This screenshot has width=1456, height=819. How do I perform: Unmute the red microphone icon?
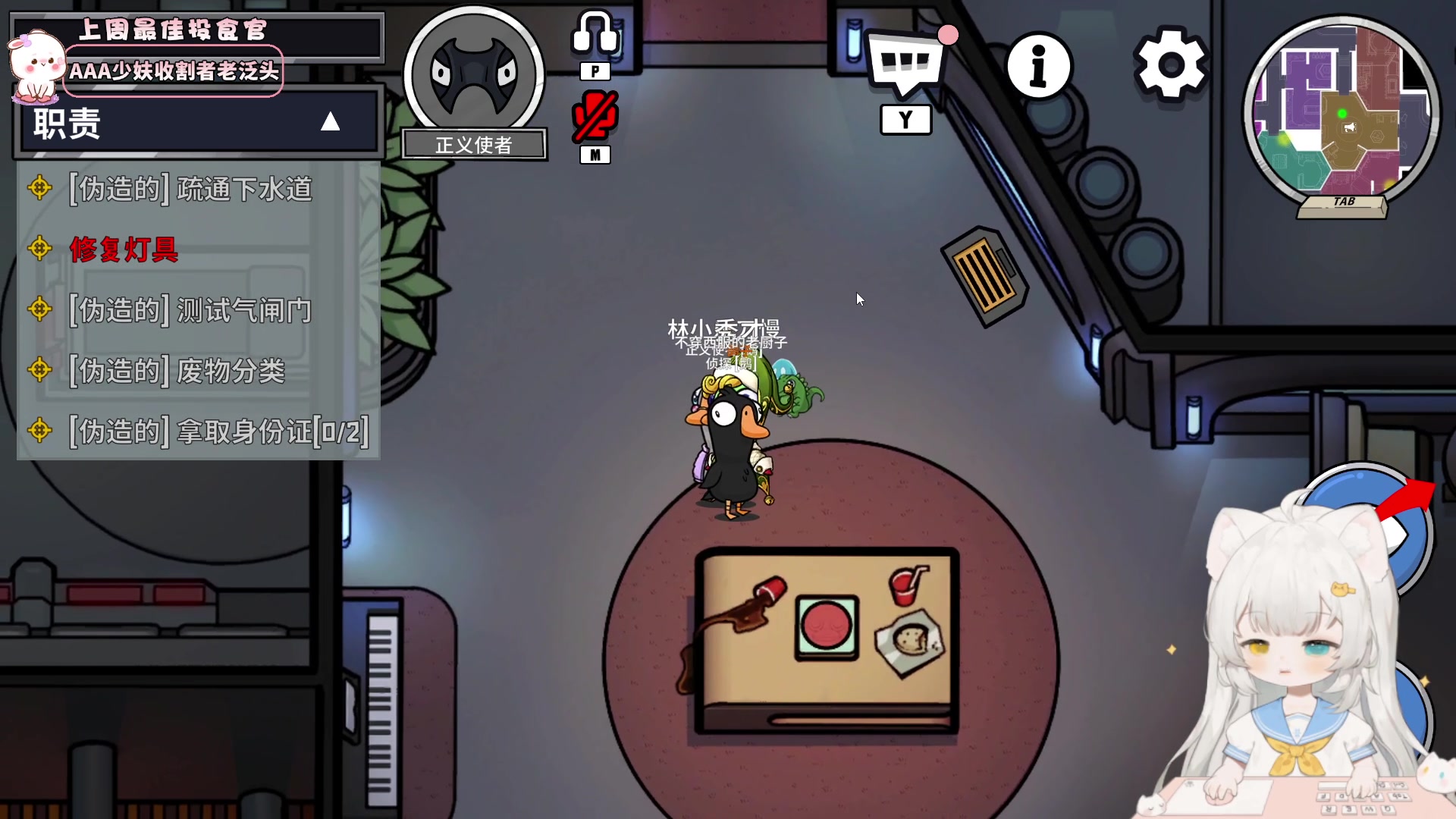coord(595,117)
